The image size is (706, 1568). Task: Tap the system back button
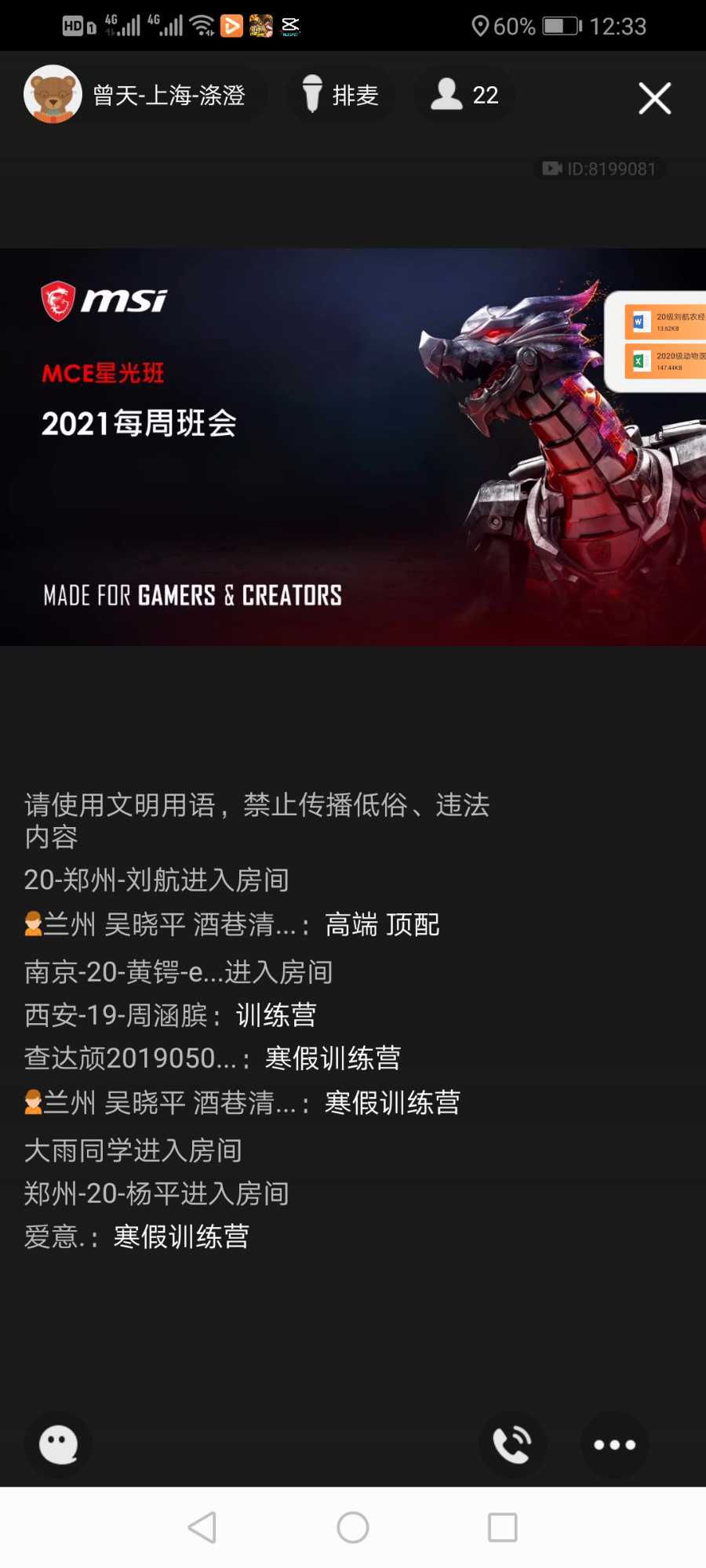pos(202,1527)
